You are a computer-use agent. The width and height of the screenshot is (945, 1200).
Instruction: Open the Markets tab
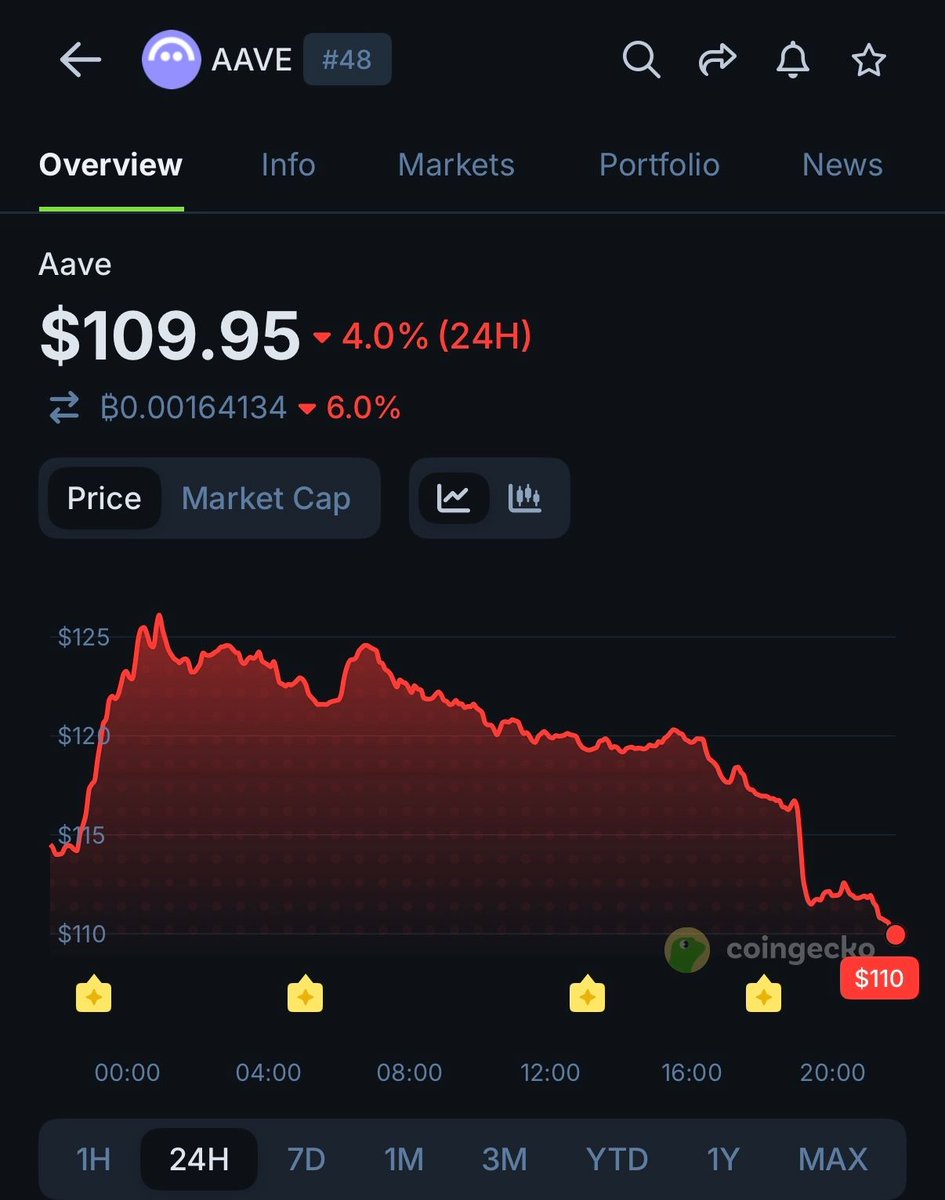tap(456, 165)
